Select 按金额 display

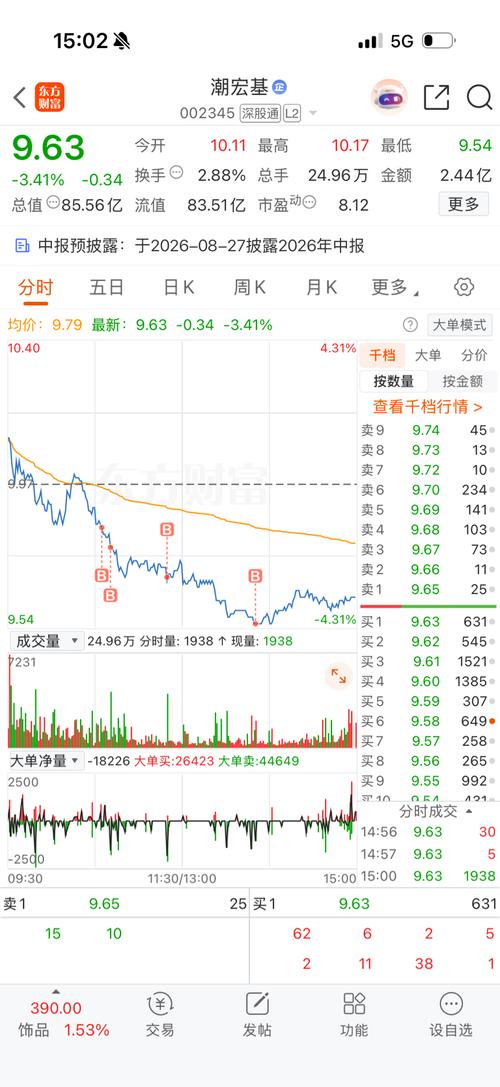[x=462, y=381]
